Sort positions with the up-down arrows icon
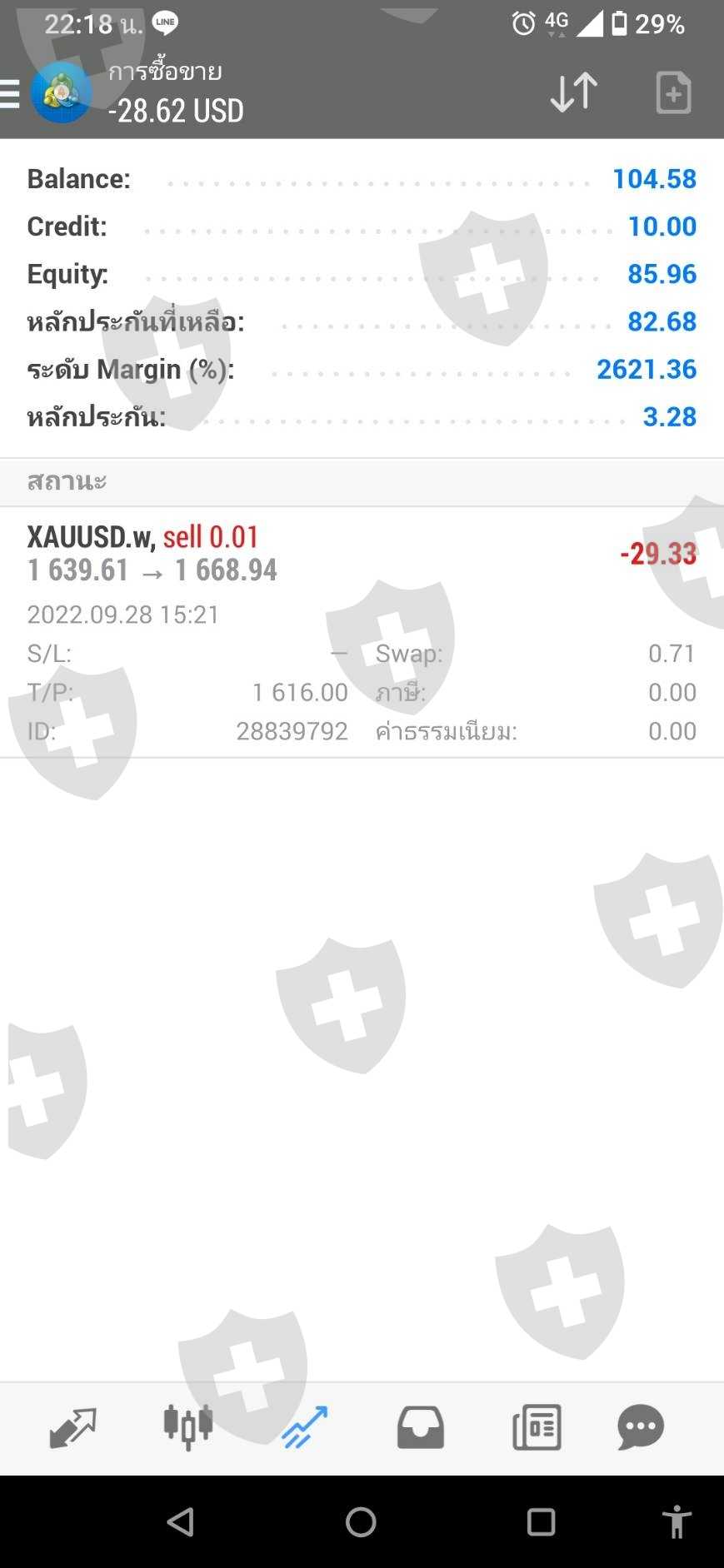This screenshot has width=724, height=1568. pyautogui.click(x=573, y=92)
